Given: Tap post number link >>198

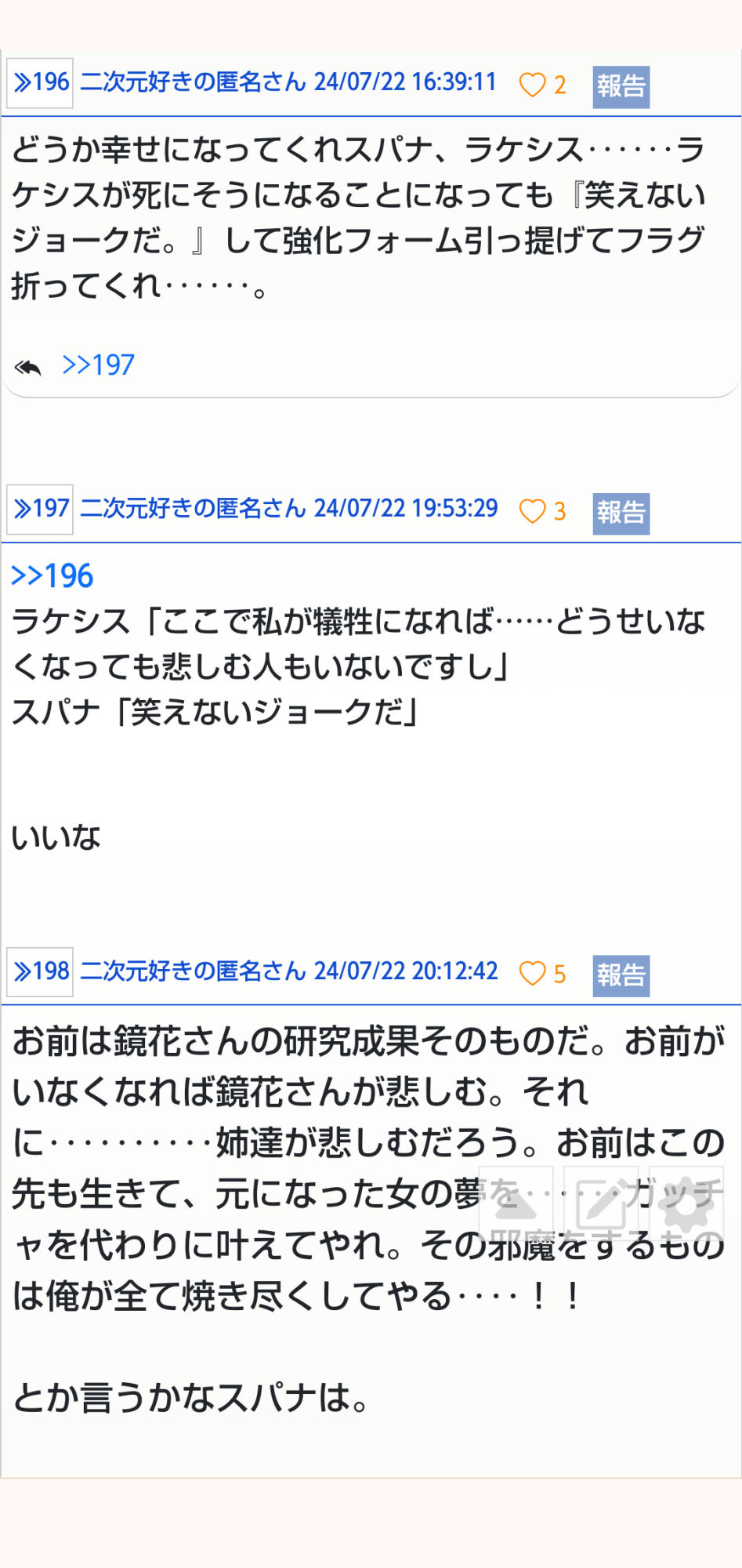Looking at the screenshot, I should (40, 971).
